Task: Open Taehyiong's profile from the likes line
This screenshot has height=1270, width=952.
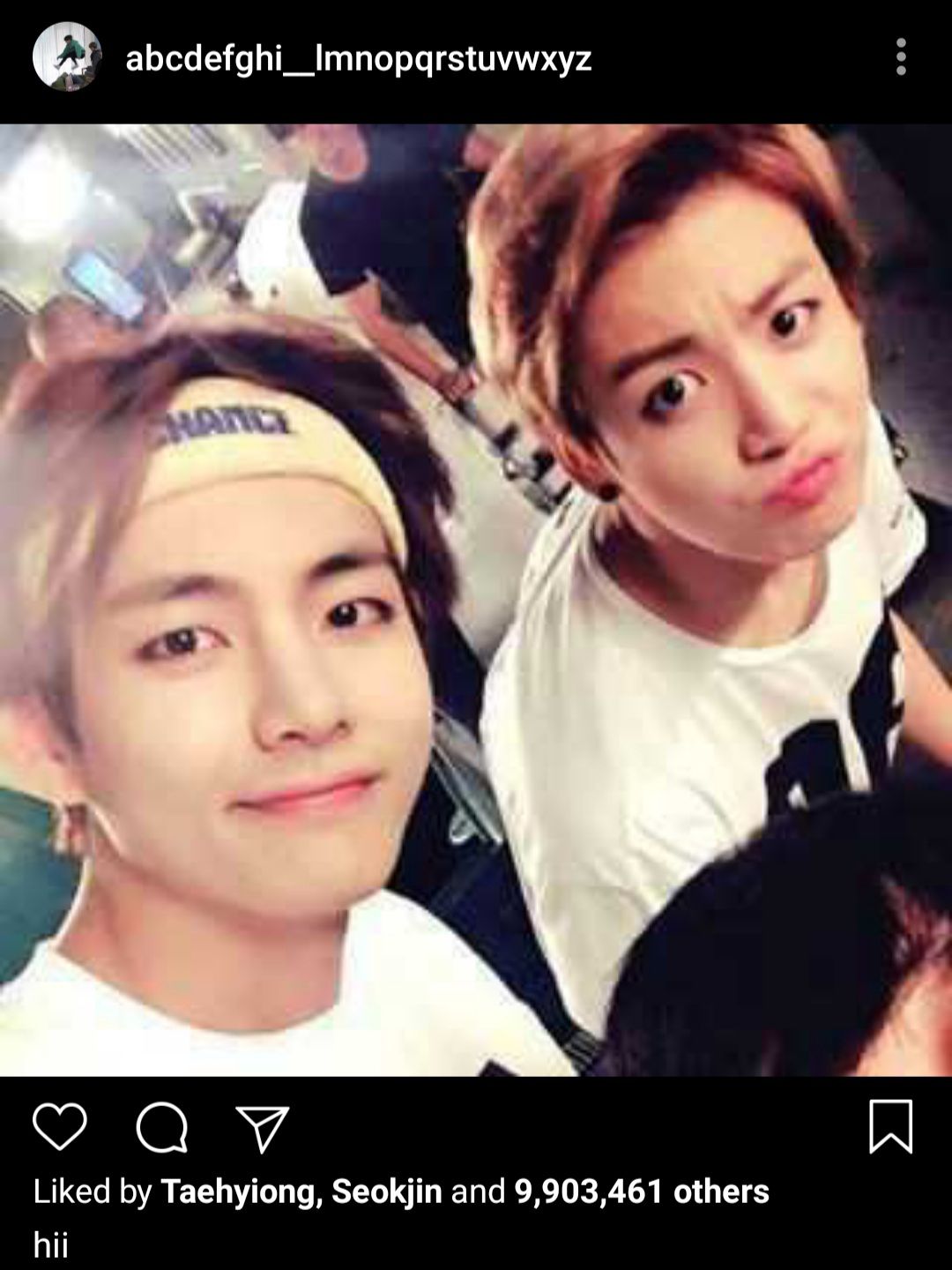Action: (240, 1192)
